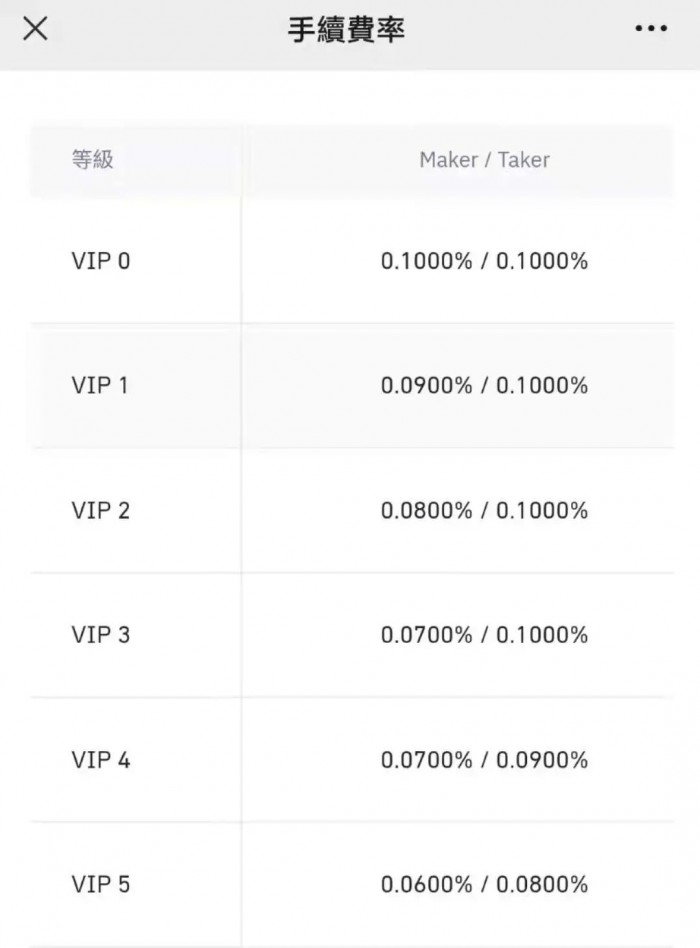Open the three-dot overflow menu
The width and height of the screenshot is (700, 948).
point(650,30)
